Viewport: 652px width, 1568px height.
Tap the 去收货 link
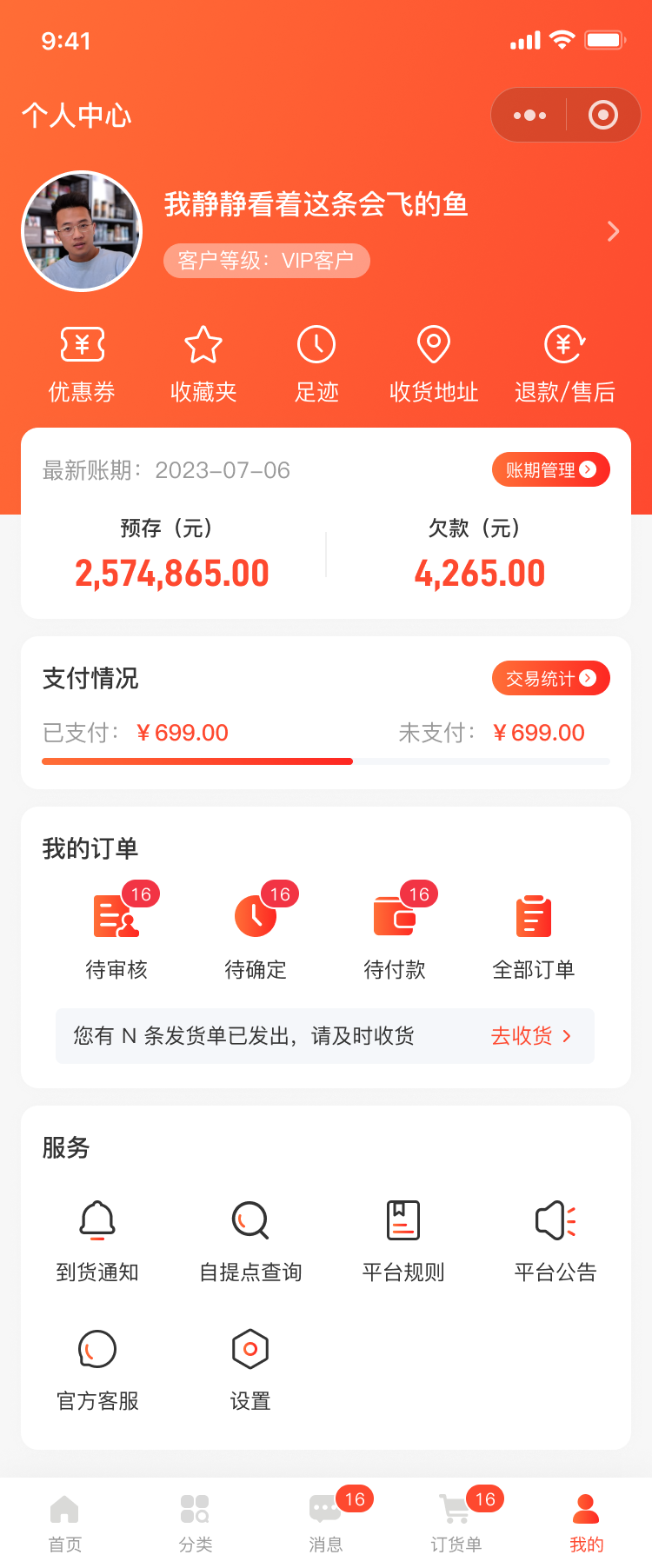[x=530, y=1036]
